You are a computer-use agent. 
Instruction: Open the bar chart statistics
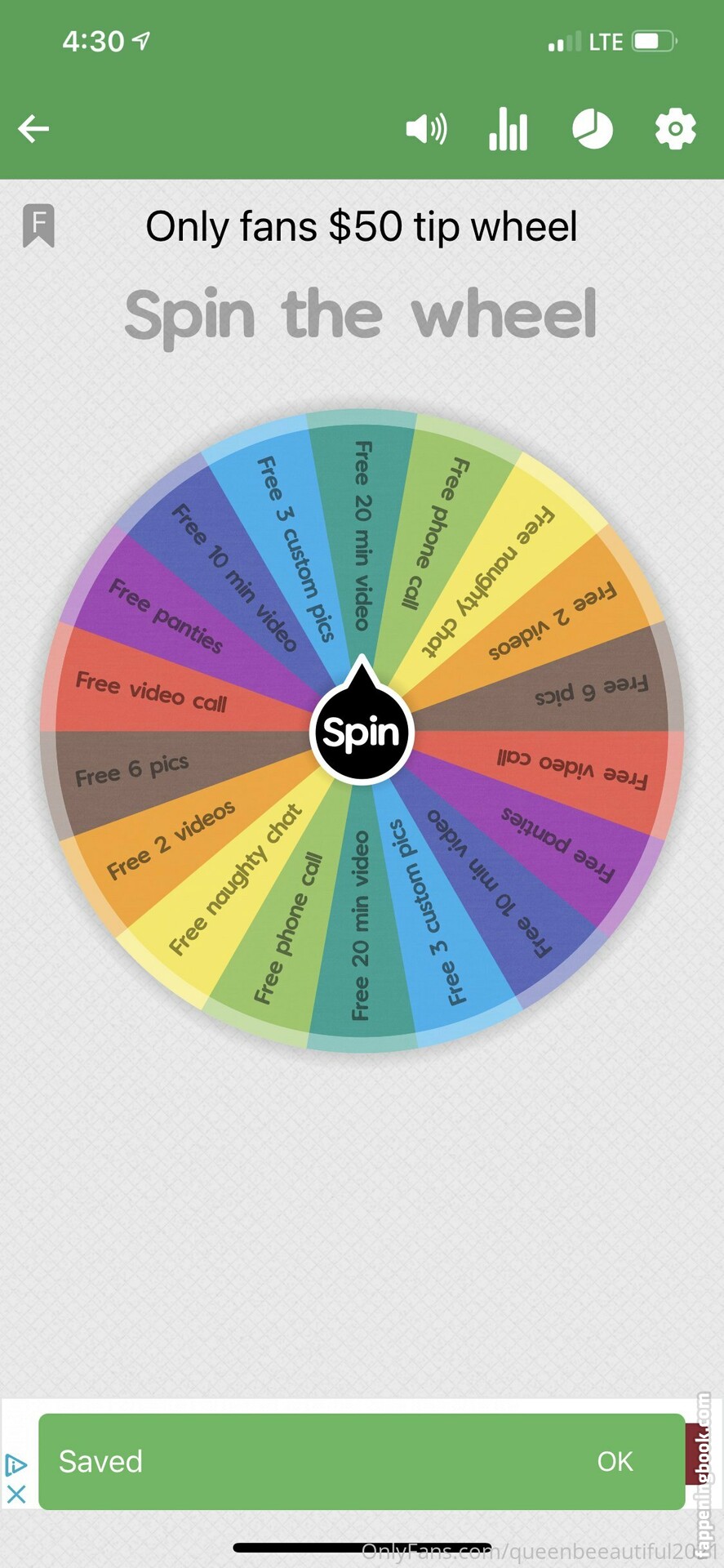click(508, 129)
